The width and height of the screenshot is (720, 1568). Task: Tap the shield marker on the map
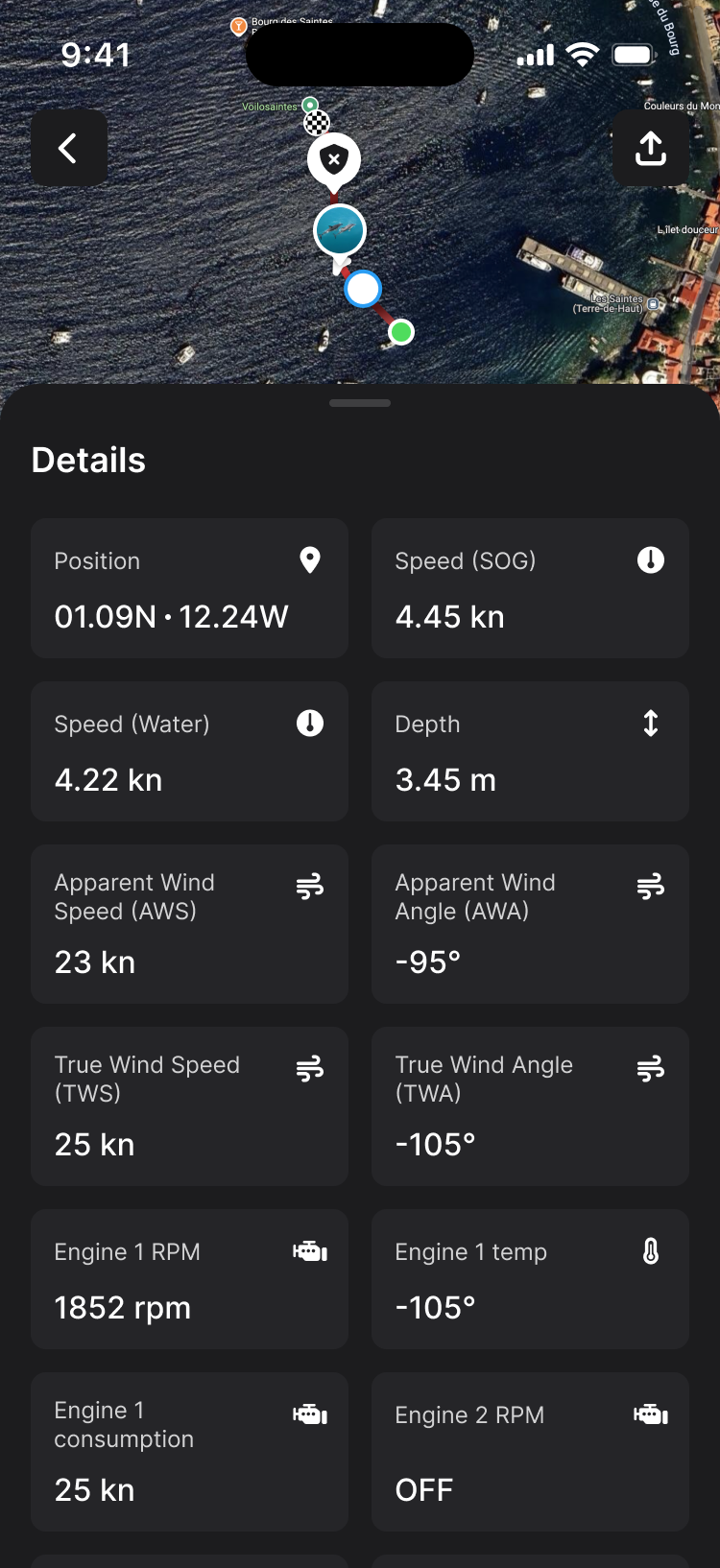point(334,159)
